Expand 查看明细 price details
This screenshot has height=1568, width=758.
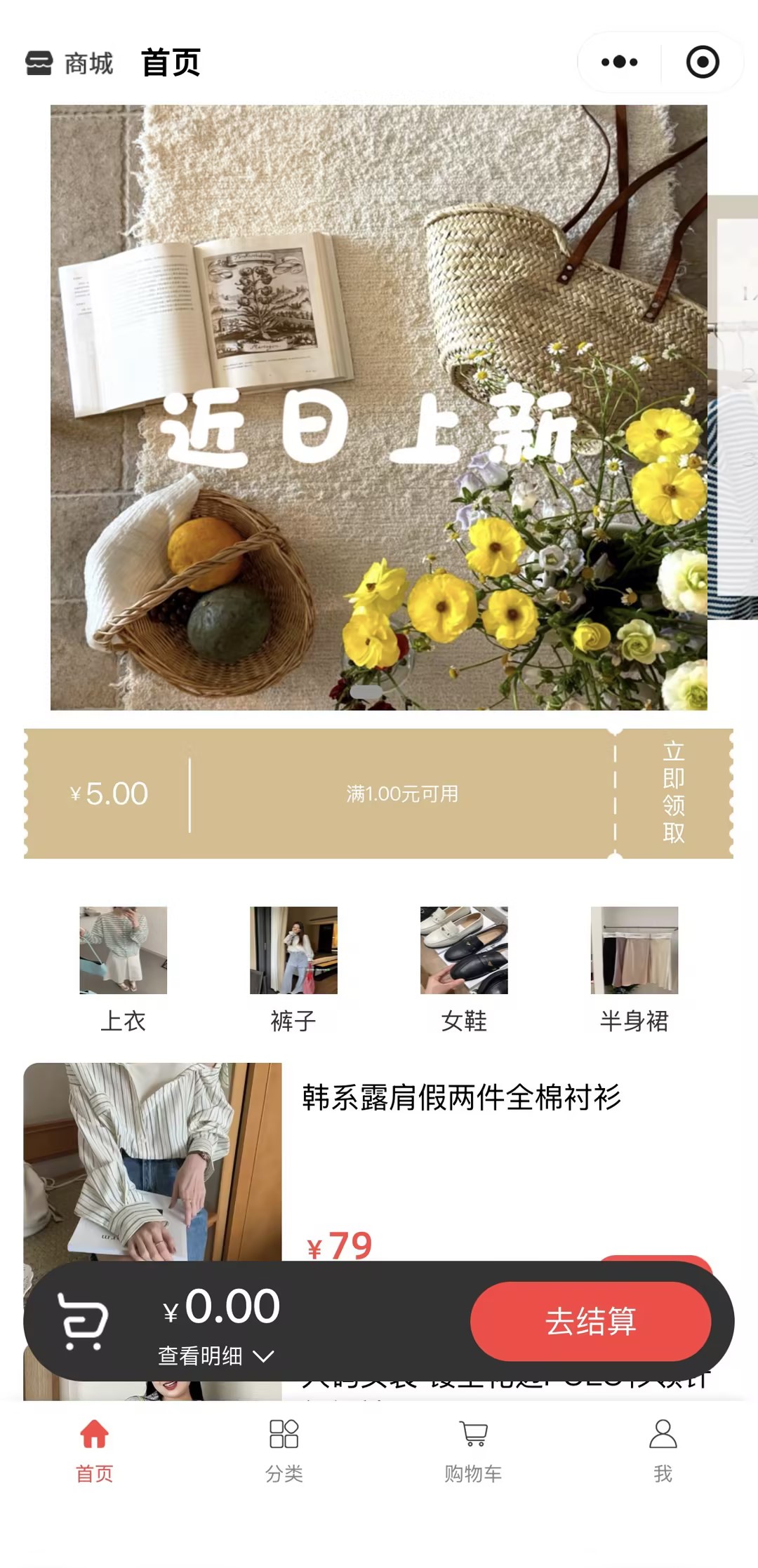(215, 1355)
